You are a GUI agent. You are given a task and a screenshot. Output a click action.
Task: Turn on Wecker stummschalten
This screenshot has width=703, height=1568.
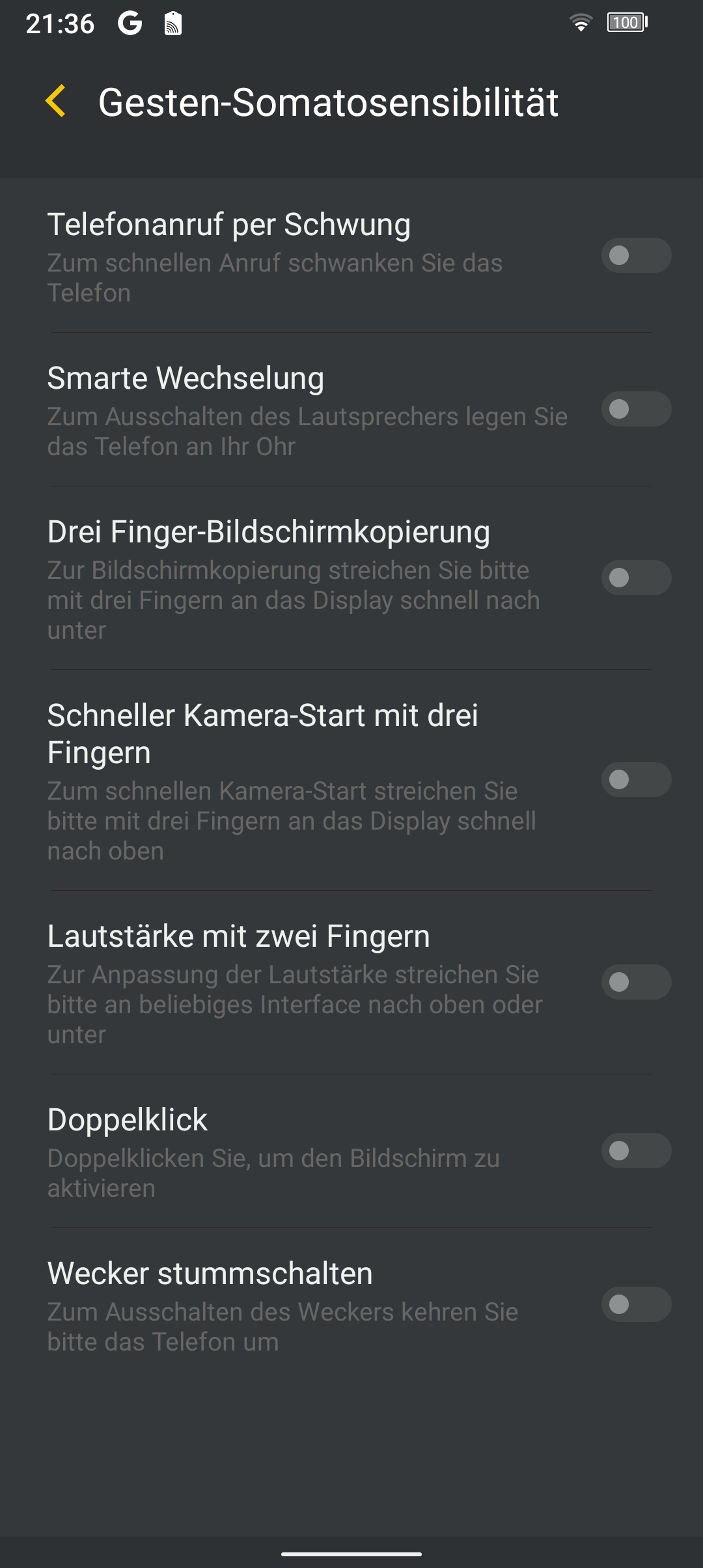click(x=636, y=1304)
